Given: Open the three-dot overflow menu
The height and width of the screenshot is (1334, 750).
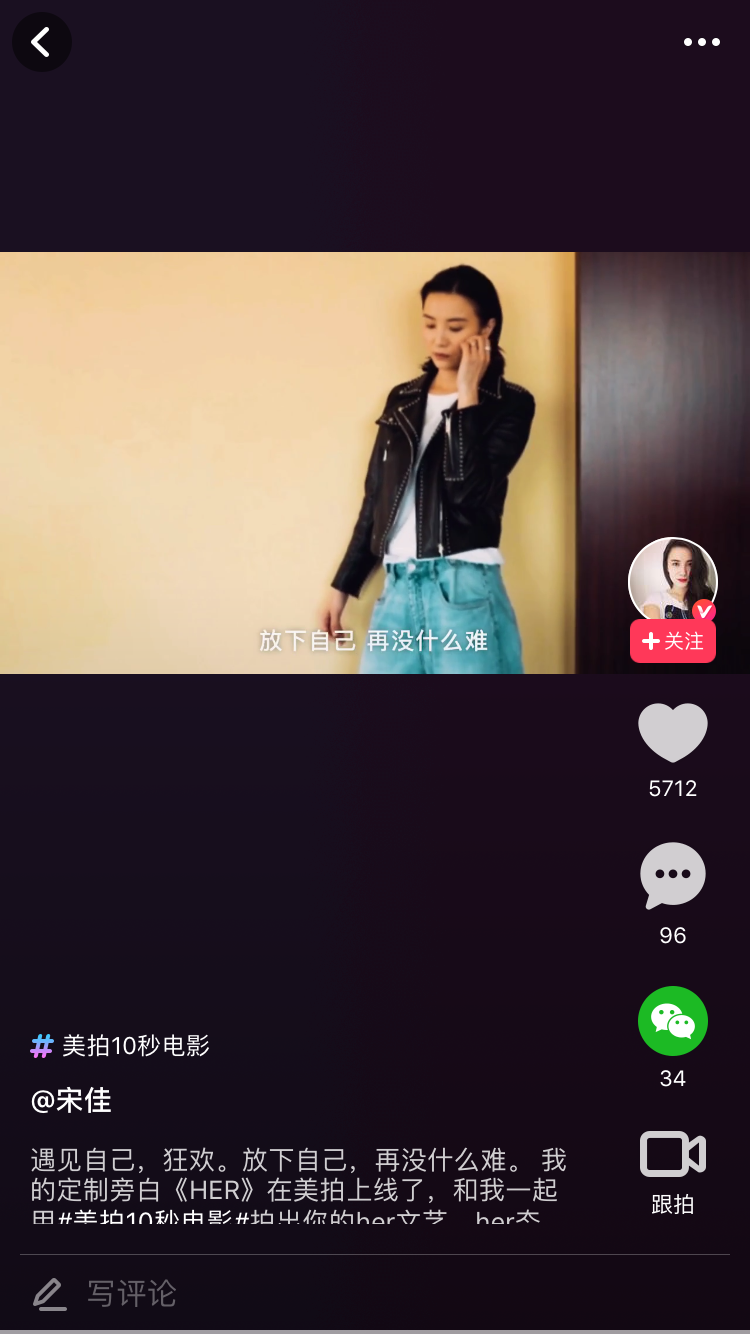Looking at the screenshot, I should (701, 42).
